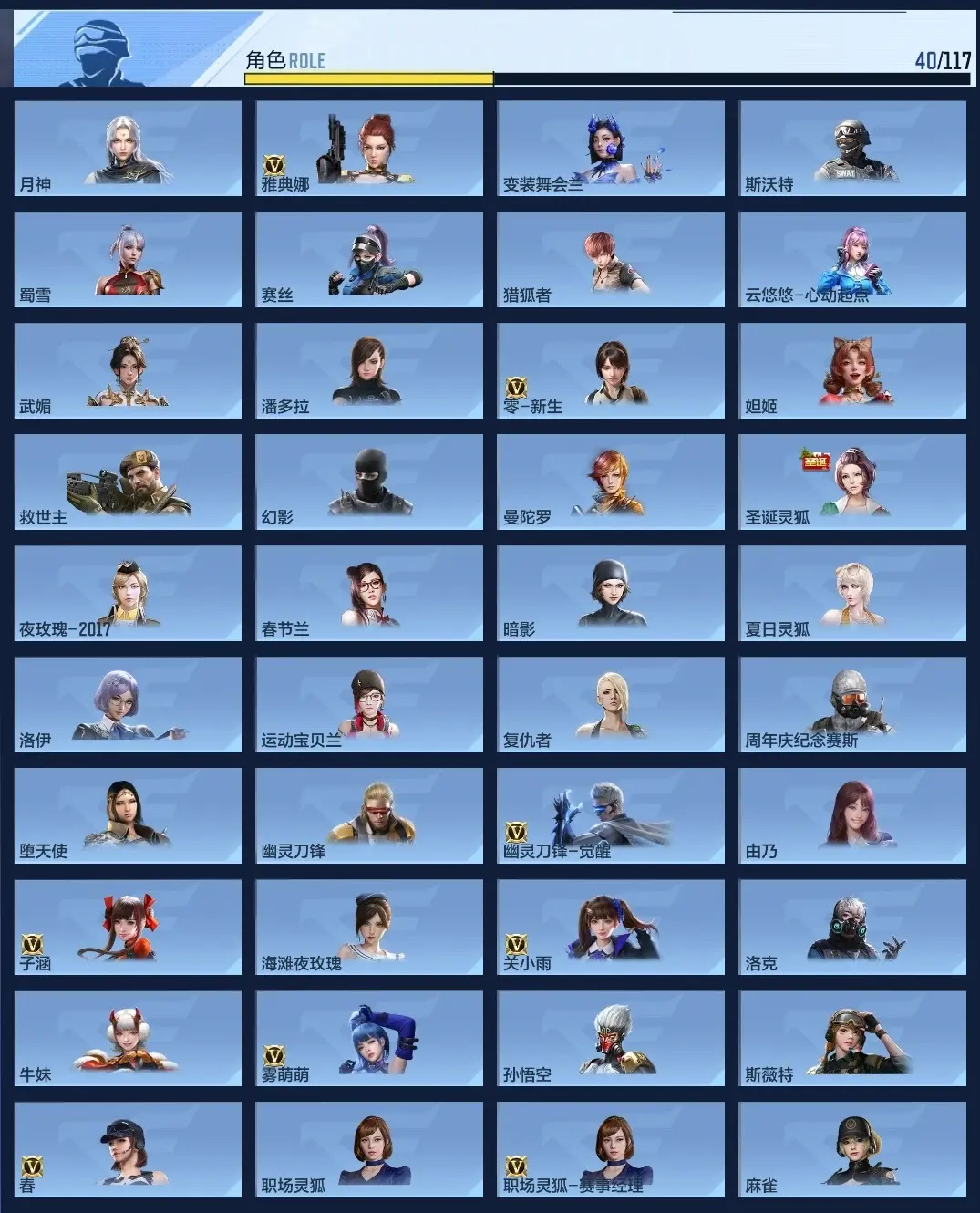Open the 孙悟空 character card
The height and width of the screenshot is (1213, 980).
pyautogui.click(x=611, y=1038)
